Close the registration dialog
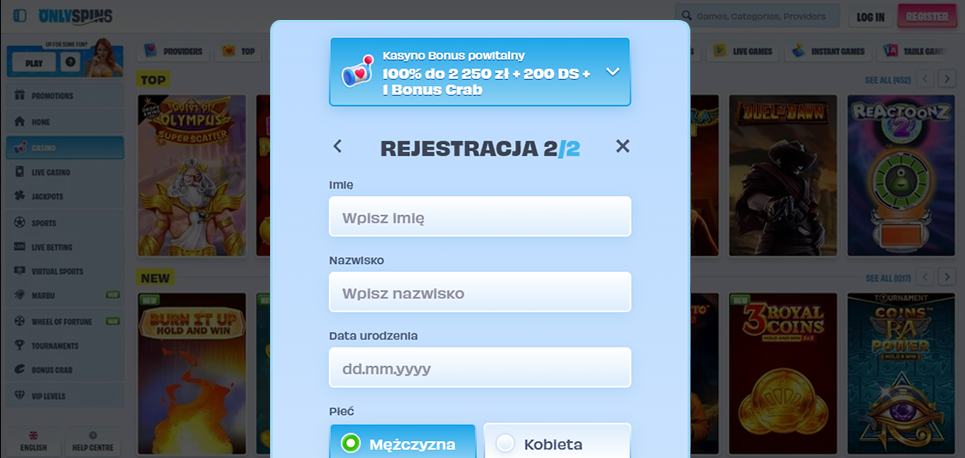The image size is (965, 458). (622, 147)
